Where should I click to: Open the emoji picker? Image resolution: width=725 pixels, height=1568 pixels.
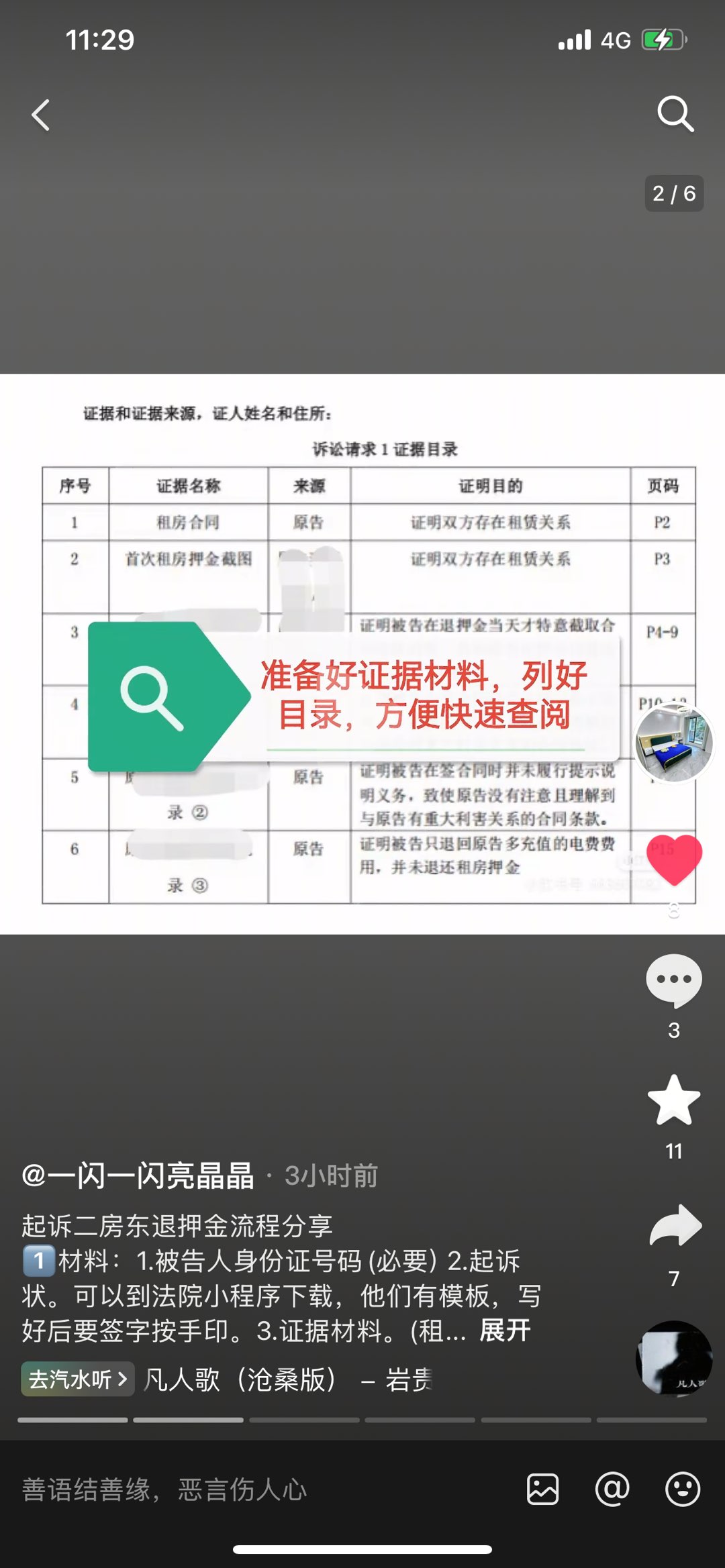tap(683, 1489)
